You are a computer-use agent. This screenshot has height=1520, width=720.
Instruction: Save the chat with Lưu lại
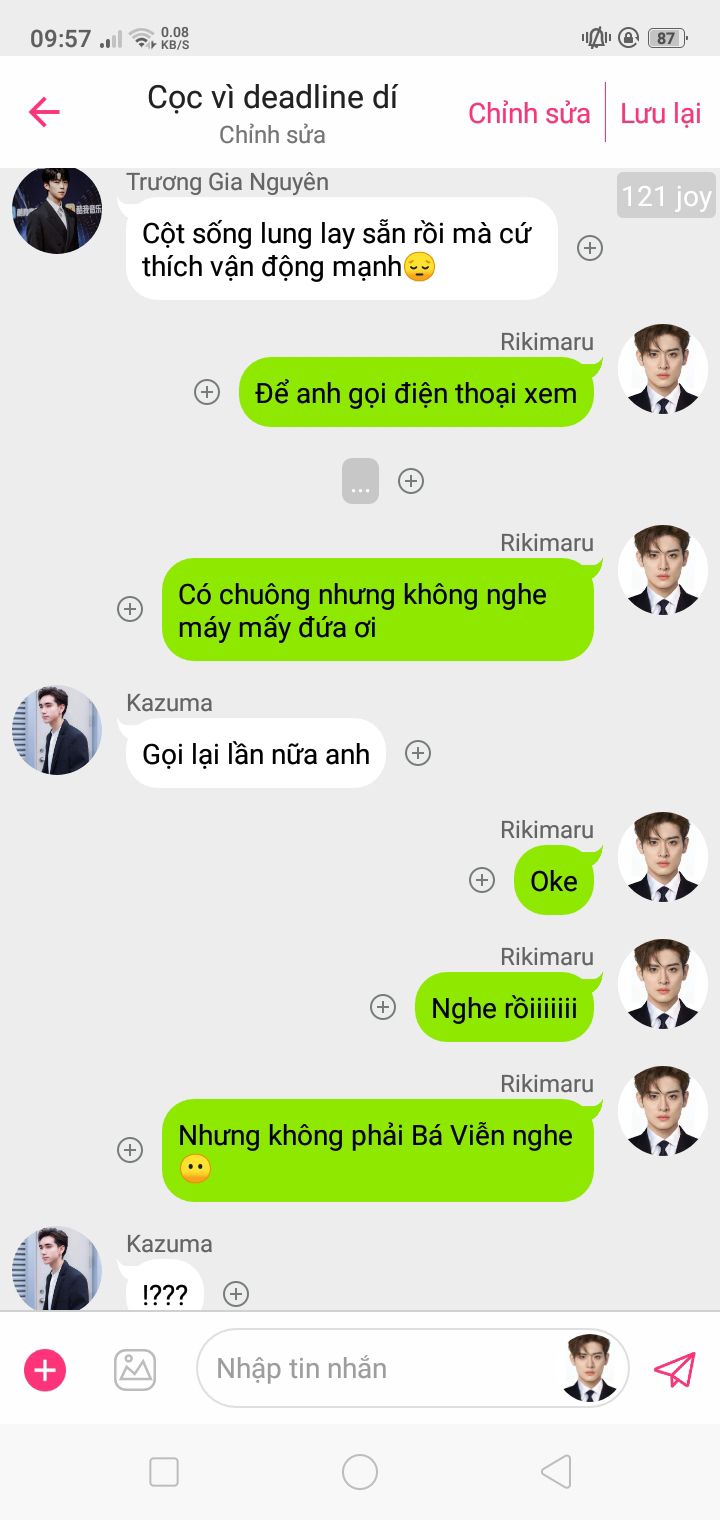point(661,113)
